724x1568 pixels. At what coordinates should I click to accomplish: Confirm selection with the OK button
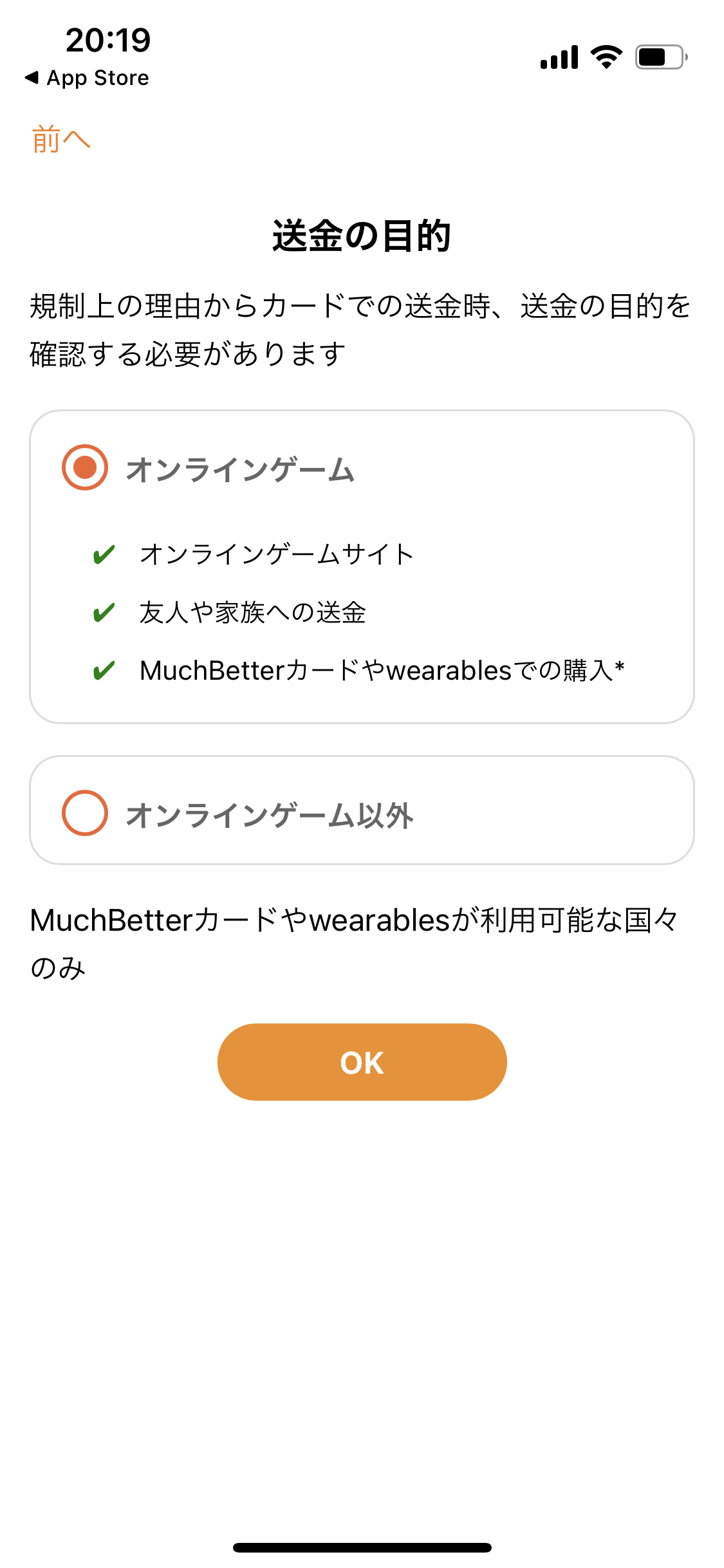362,1062
